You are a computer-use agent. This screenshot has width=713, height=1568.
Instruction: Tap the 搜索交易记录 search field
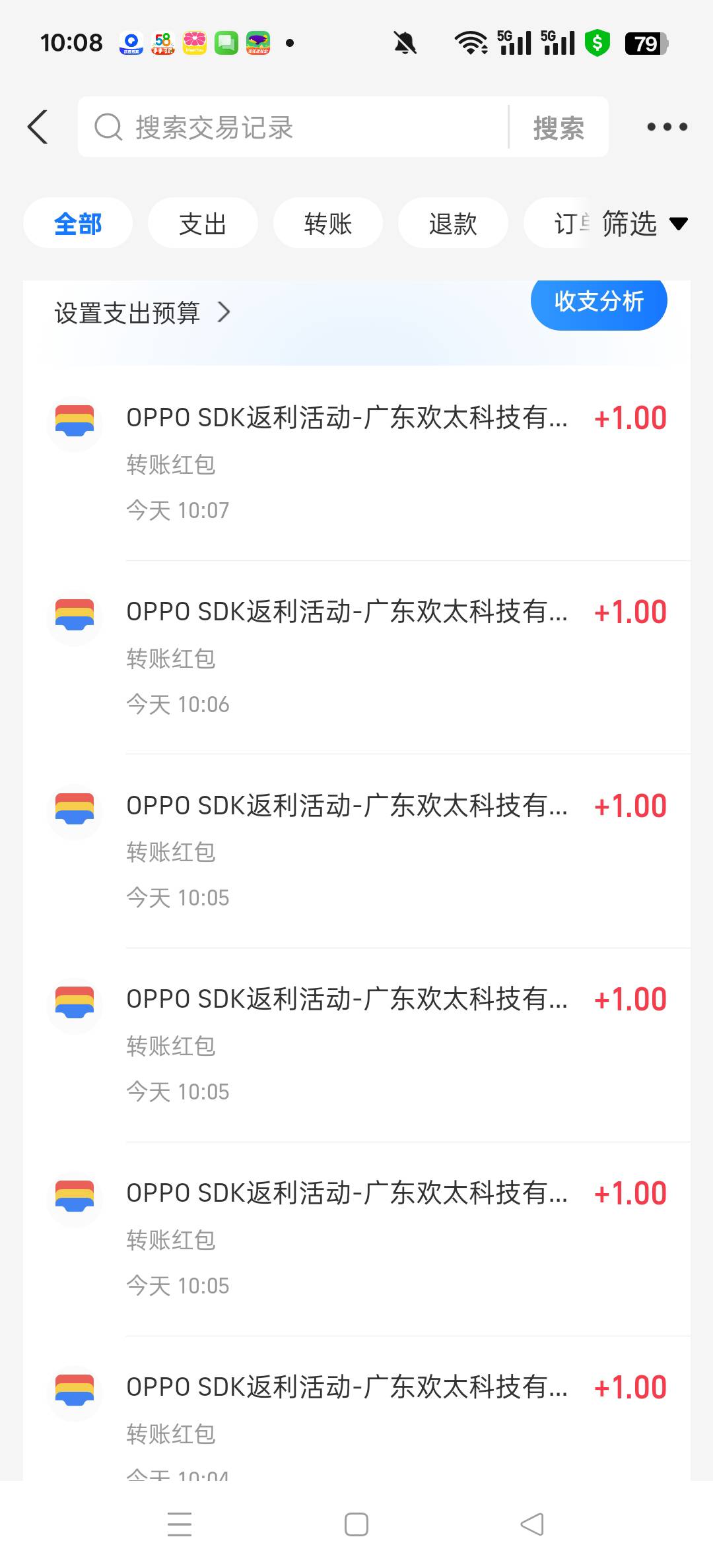(x=293, y=127)
